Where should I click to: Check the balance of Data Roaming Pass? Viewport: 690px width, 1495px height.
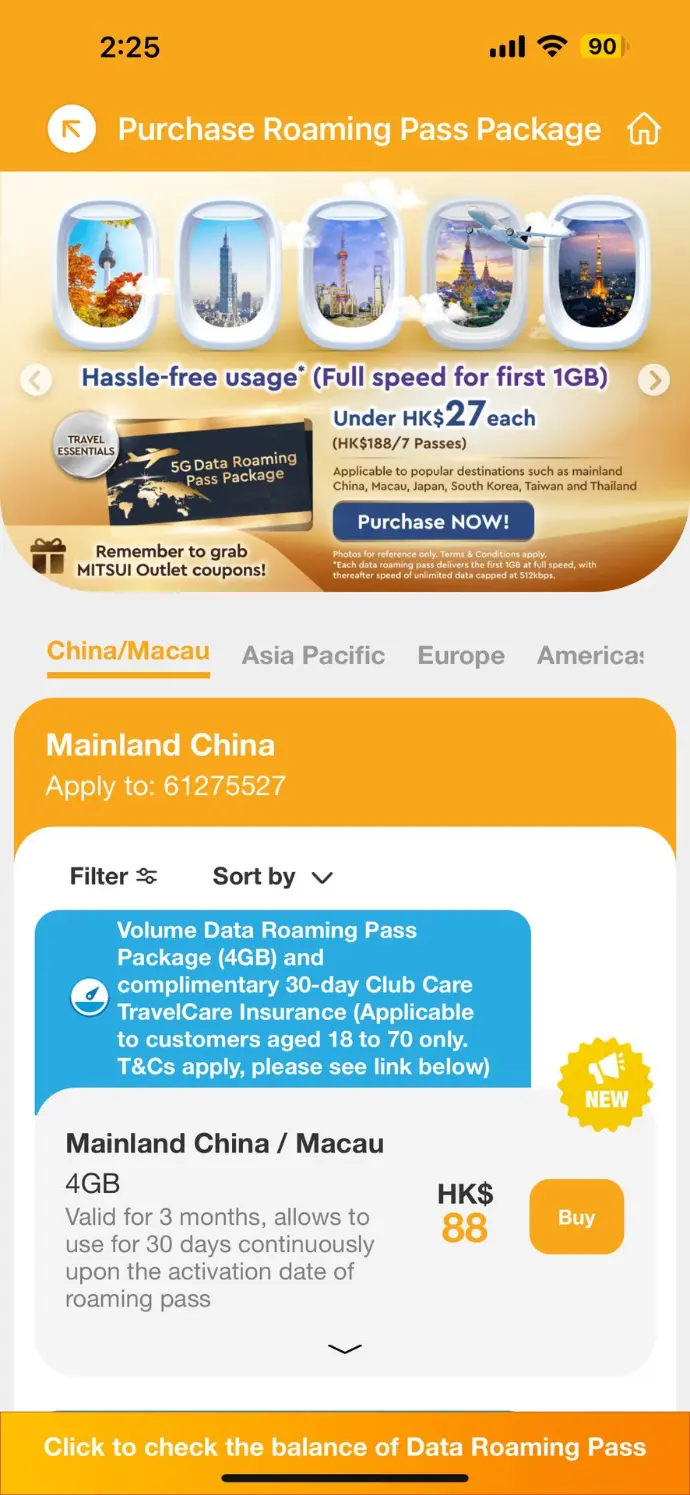(x=345, y=1447)
